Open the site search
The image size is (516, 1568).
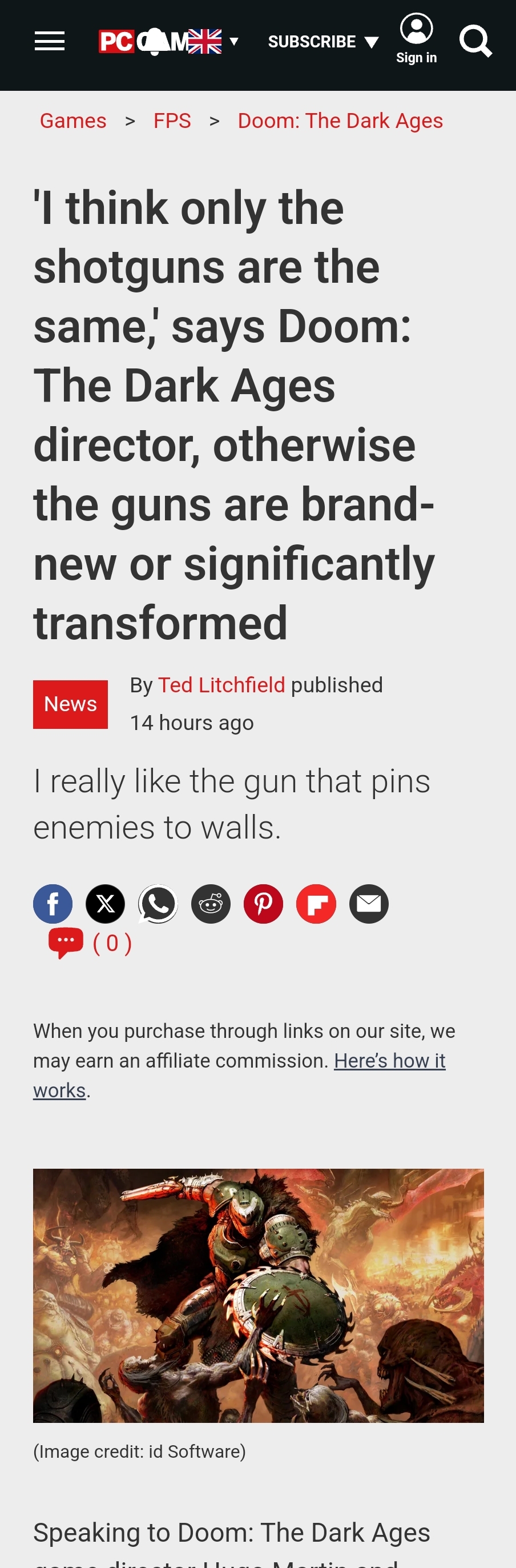tap(475, 41)
